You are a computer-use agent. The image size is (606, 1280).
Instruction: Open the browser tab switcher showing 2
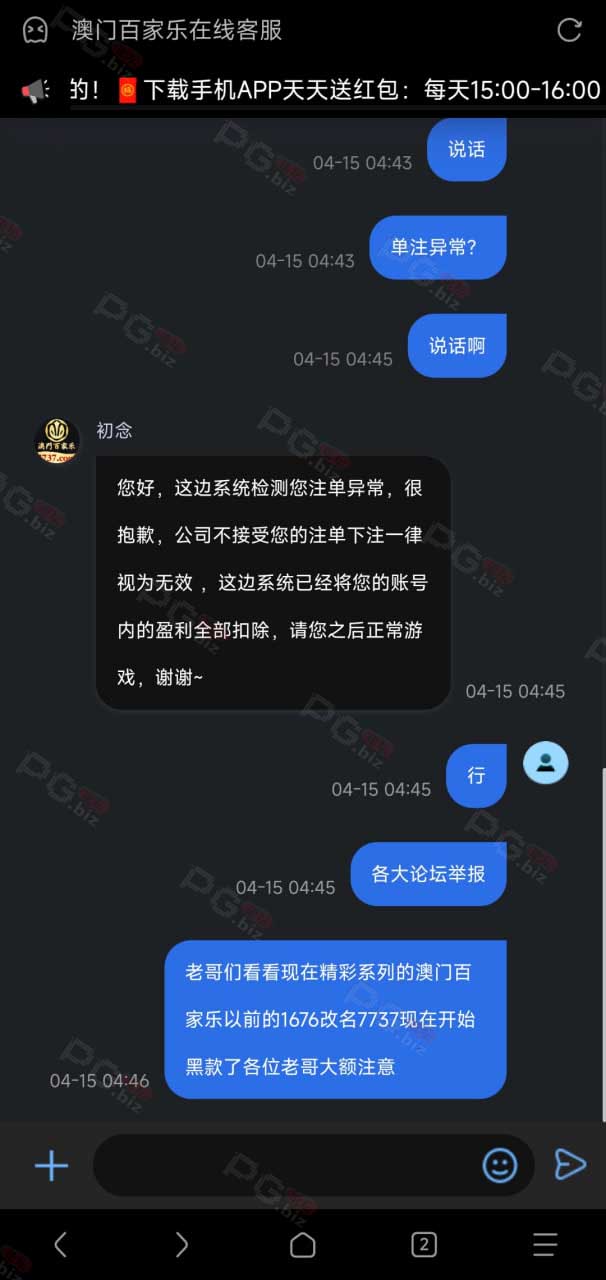(424, 1244)
